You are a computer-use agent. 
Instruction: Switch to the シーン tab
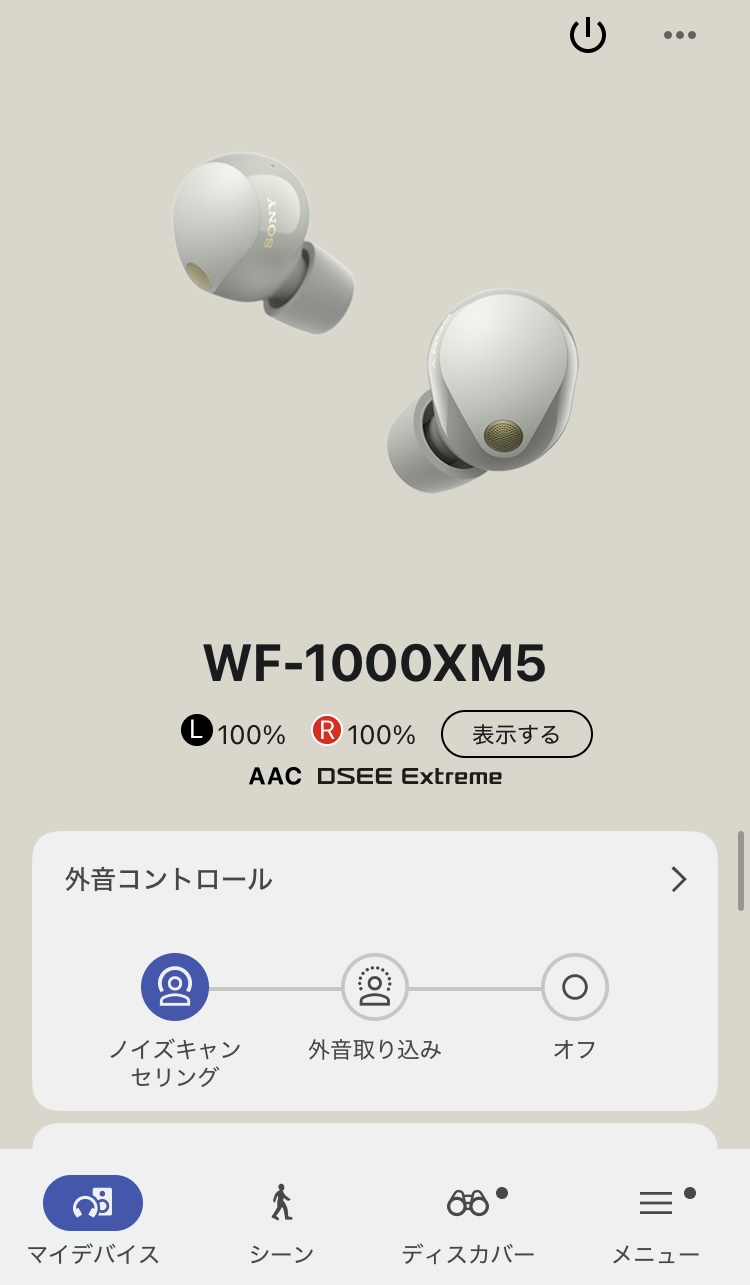(282, 1219)
